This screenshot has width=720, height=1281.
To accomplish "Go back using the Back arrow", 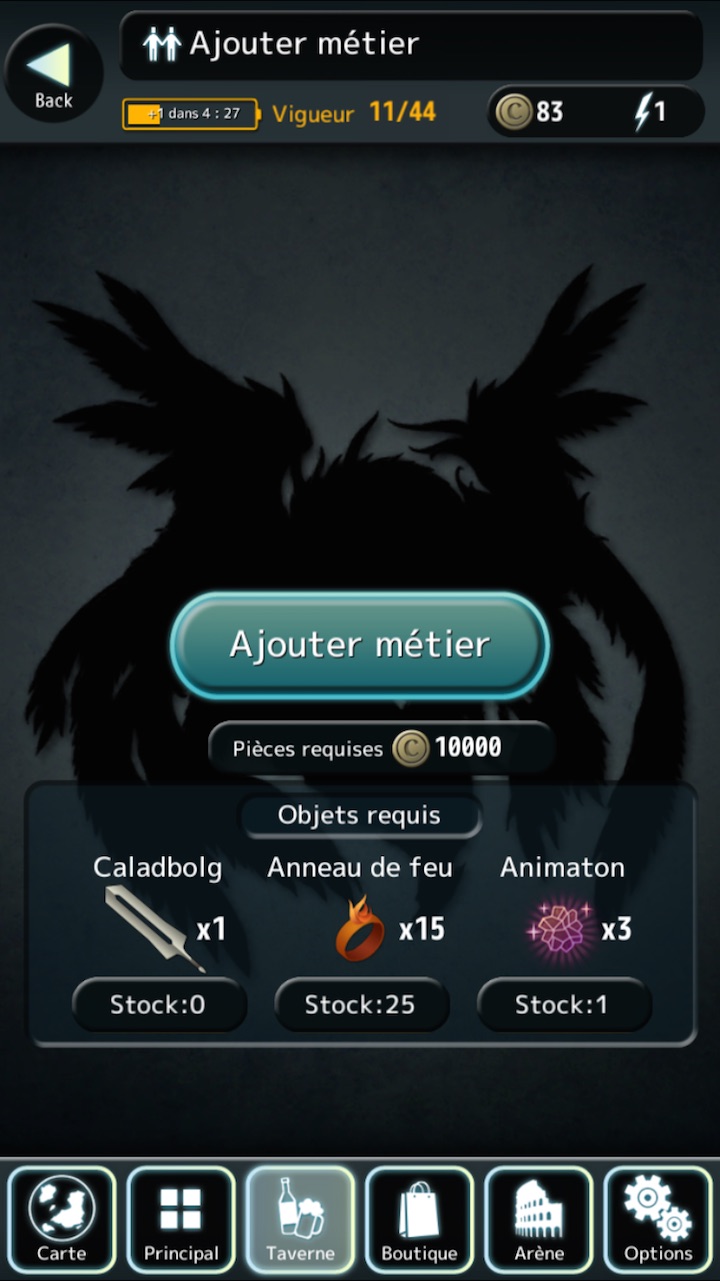I will point(53,73).
